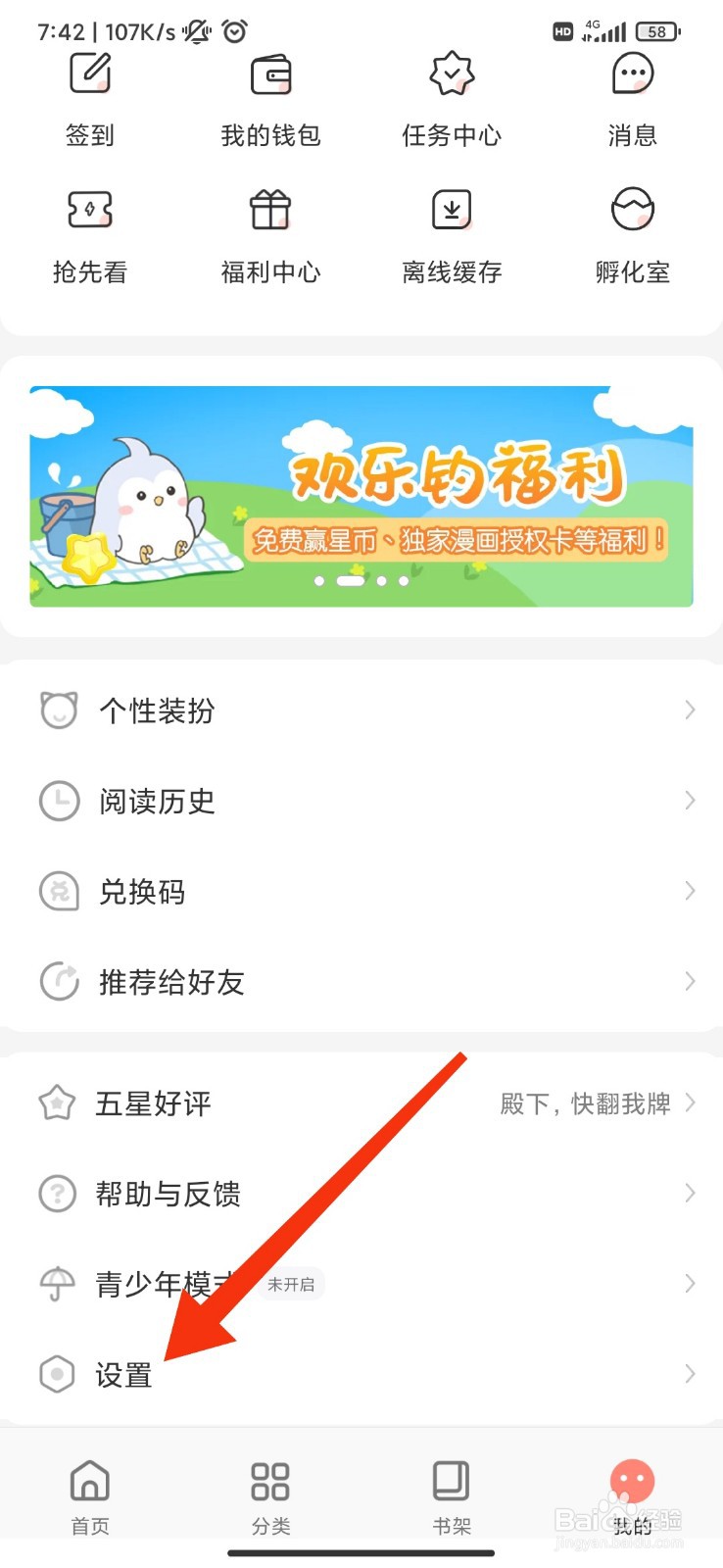The image size is (723, 1568).
Task: Switch to the 首页 home tab
Action: pos(90,1494)
